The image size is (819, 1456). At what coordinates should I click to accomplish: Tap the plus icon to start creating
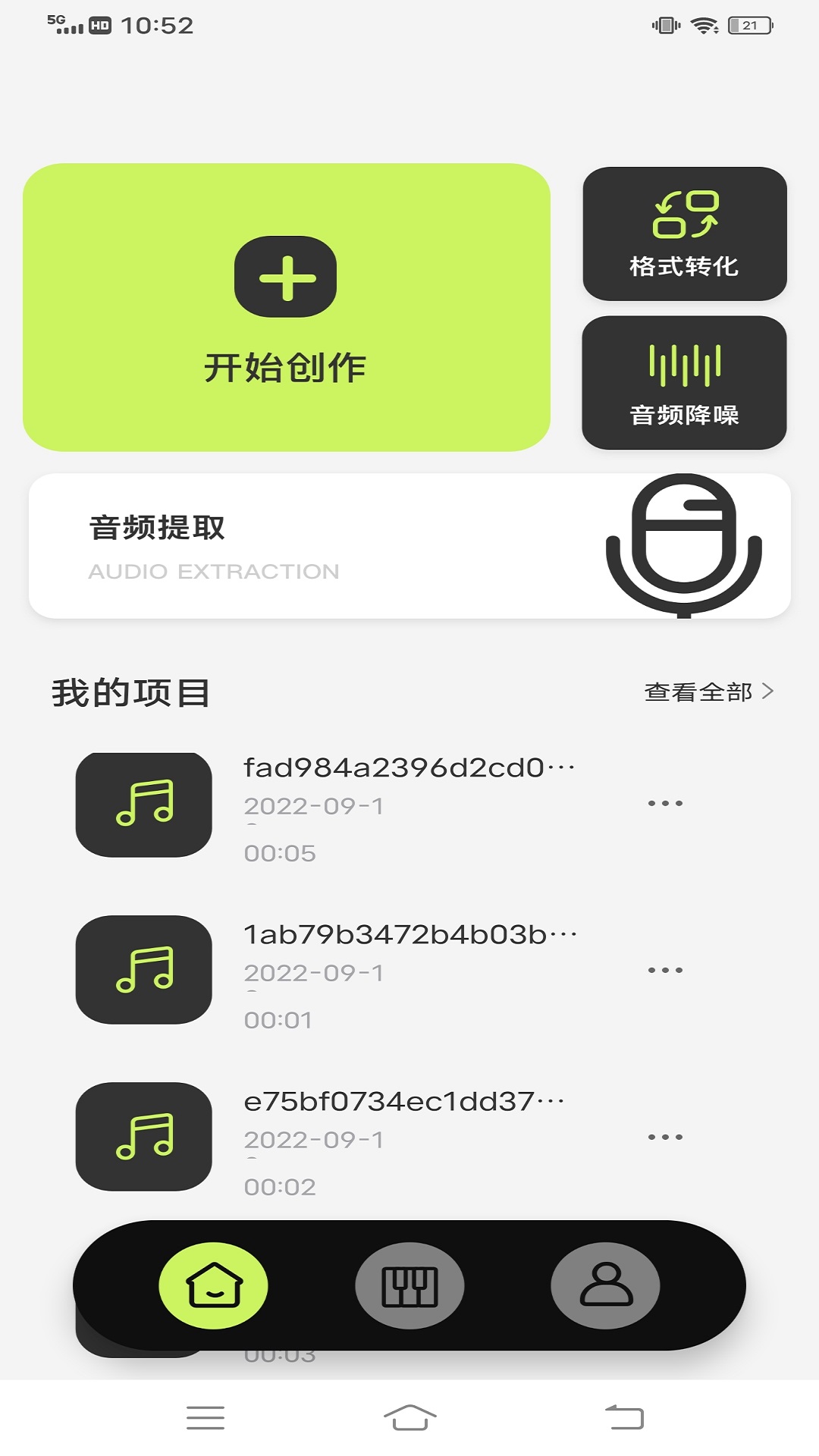pyautogui.click(x=287, y=275)
